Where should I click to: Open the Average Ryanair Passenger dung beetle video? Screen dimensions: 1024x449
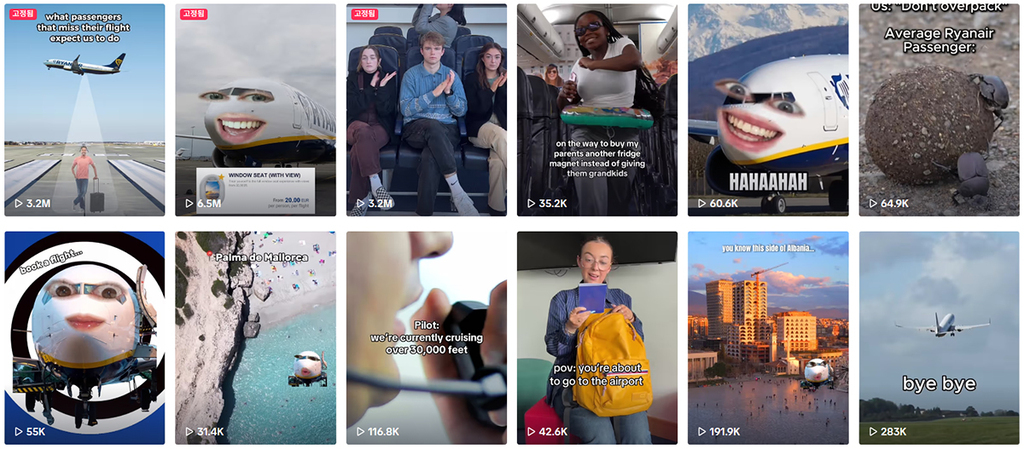(x=939, y=110)
